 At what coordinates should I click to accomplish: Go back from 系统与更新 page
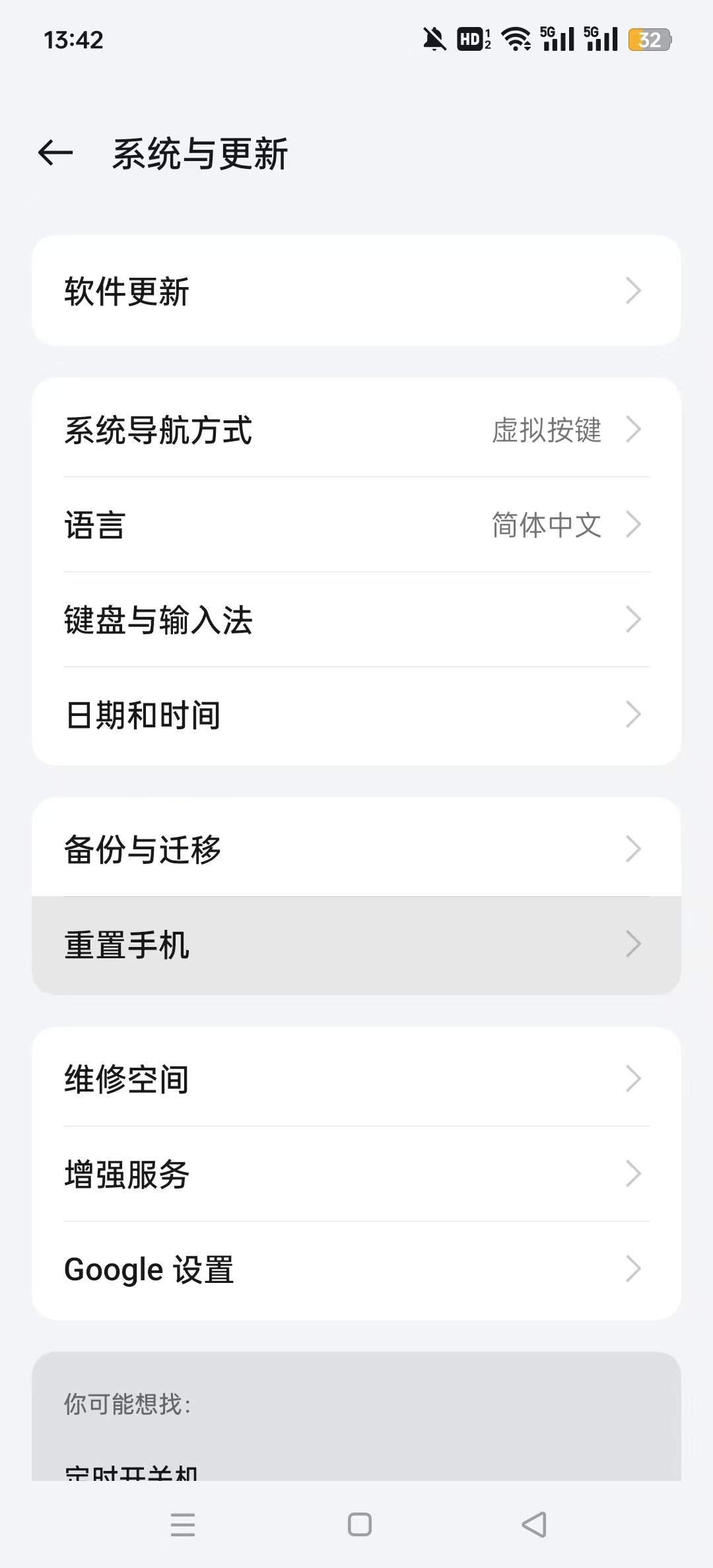coord(55,154)
